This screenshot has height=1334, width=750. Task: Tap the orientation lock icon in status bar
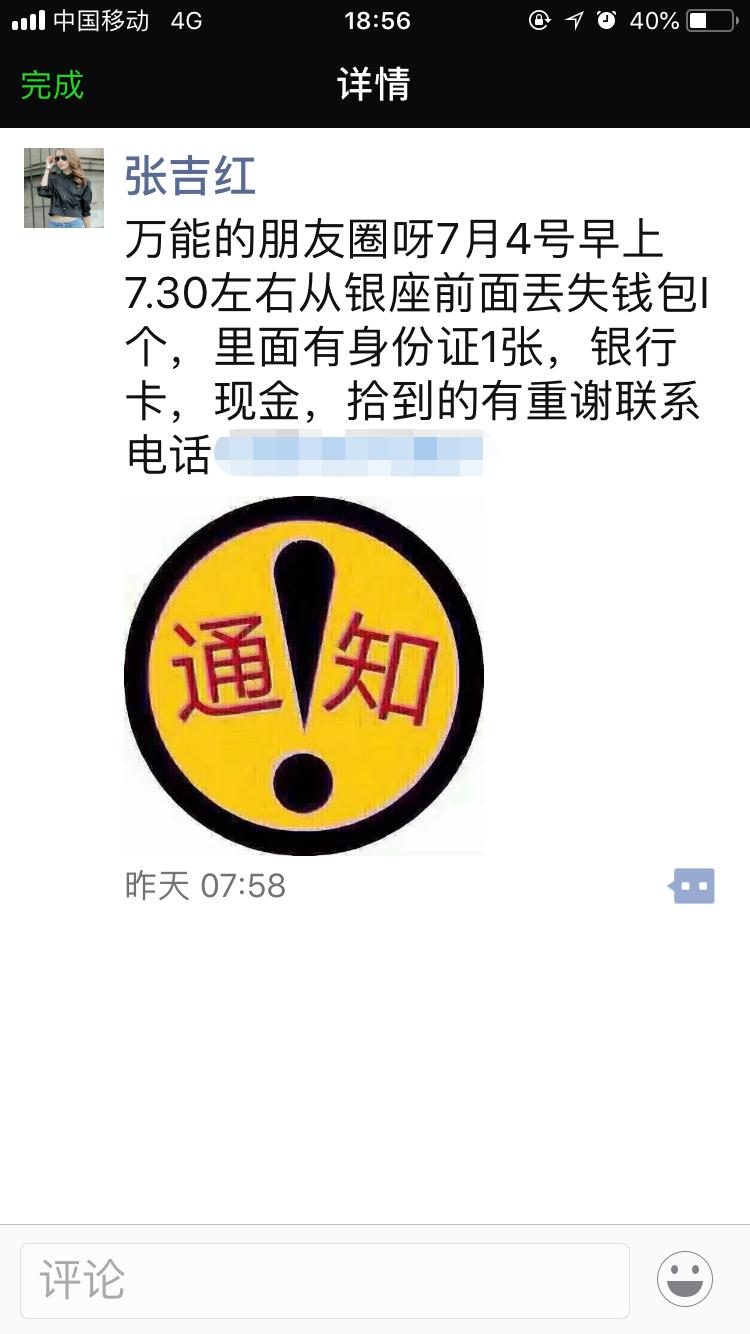(539, 20)
